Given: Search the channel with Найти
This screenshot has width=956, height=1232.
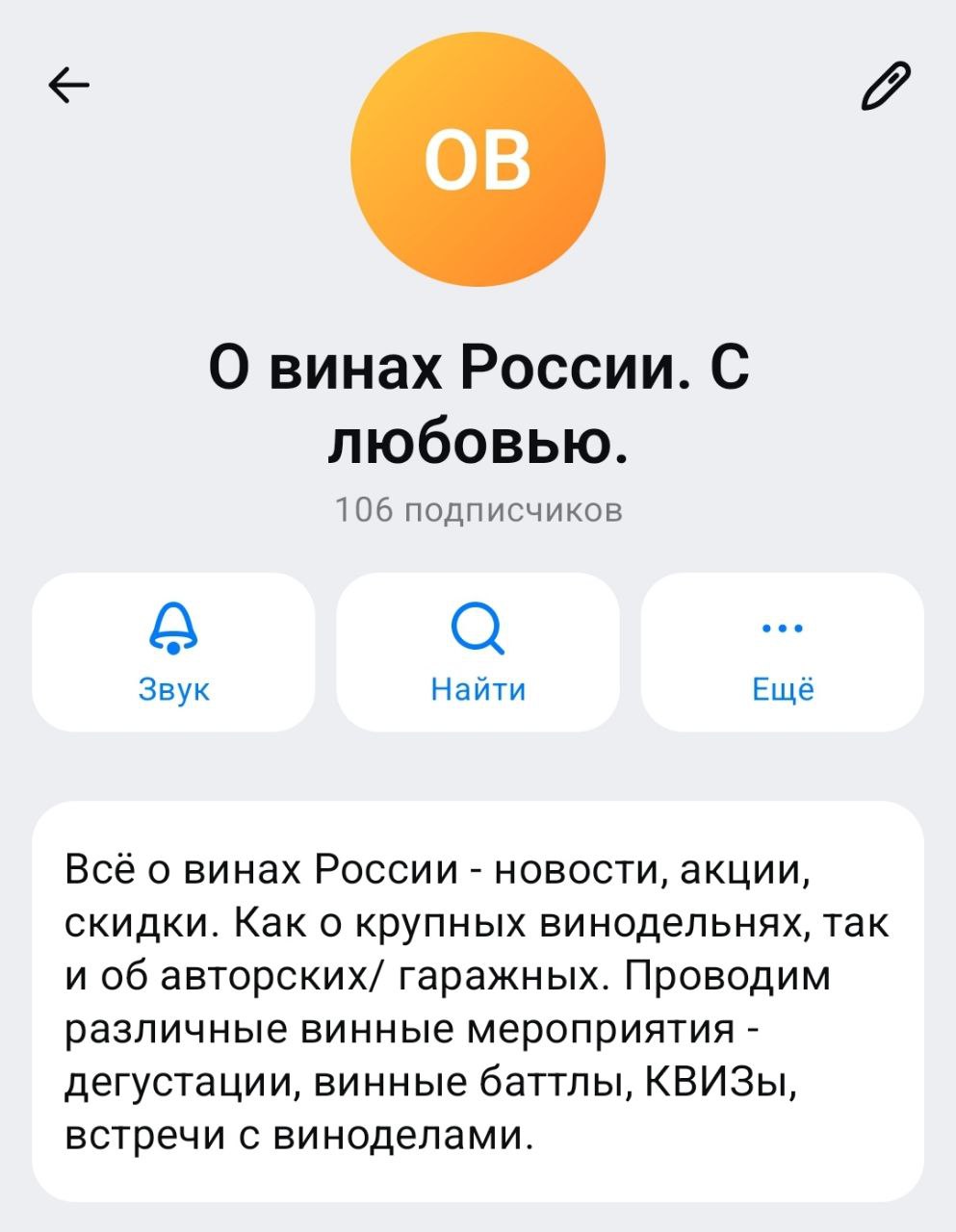Looking at the screenshot, I should tap(478, 653).
